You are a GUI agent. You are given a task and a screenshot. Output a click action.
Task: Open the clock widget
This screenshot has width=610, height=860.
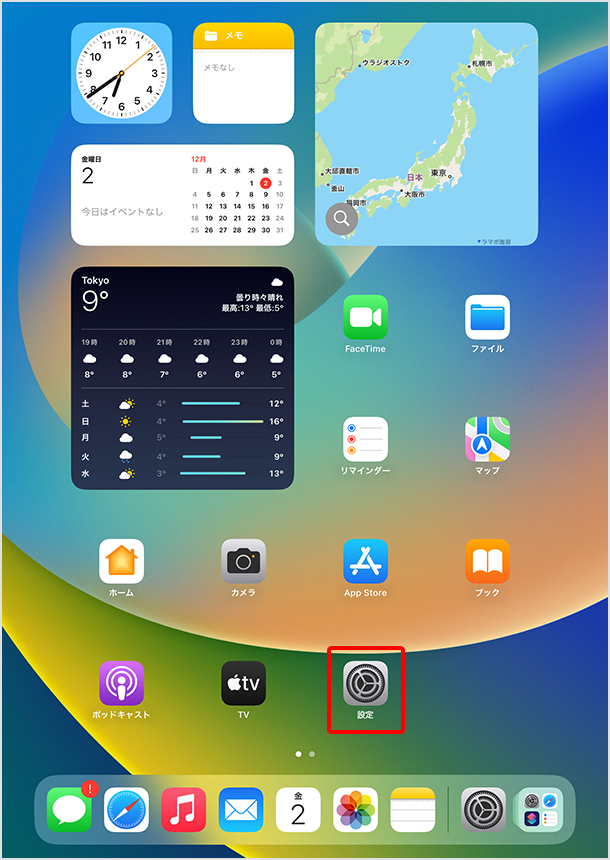121,73
